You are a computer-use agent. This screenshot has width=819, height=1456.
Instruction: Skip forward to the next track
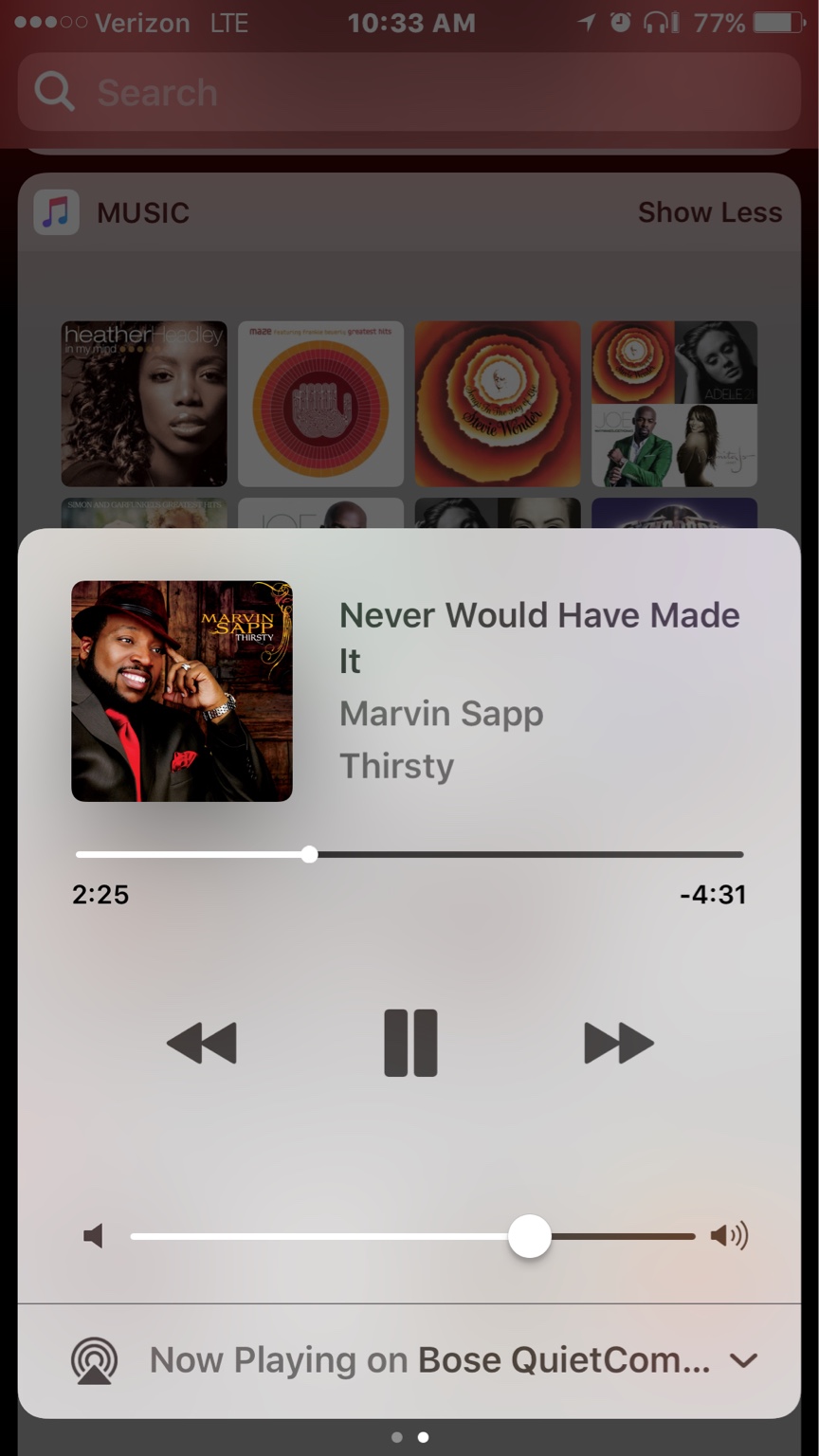click(x=619, y=1044)
